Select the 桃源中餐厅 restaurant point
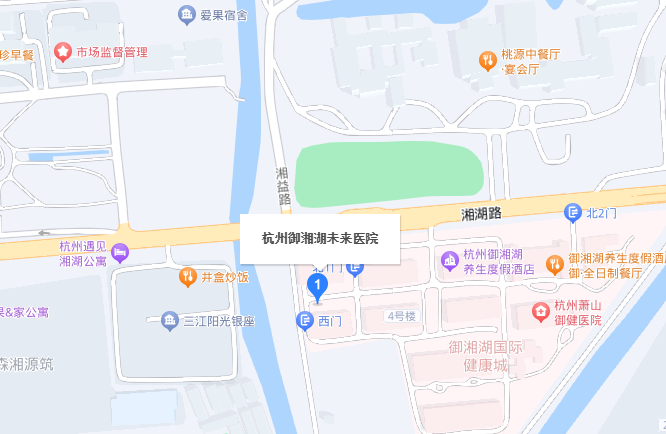Screen dimensions: 666x434 click(x=487, y=60)
